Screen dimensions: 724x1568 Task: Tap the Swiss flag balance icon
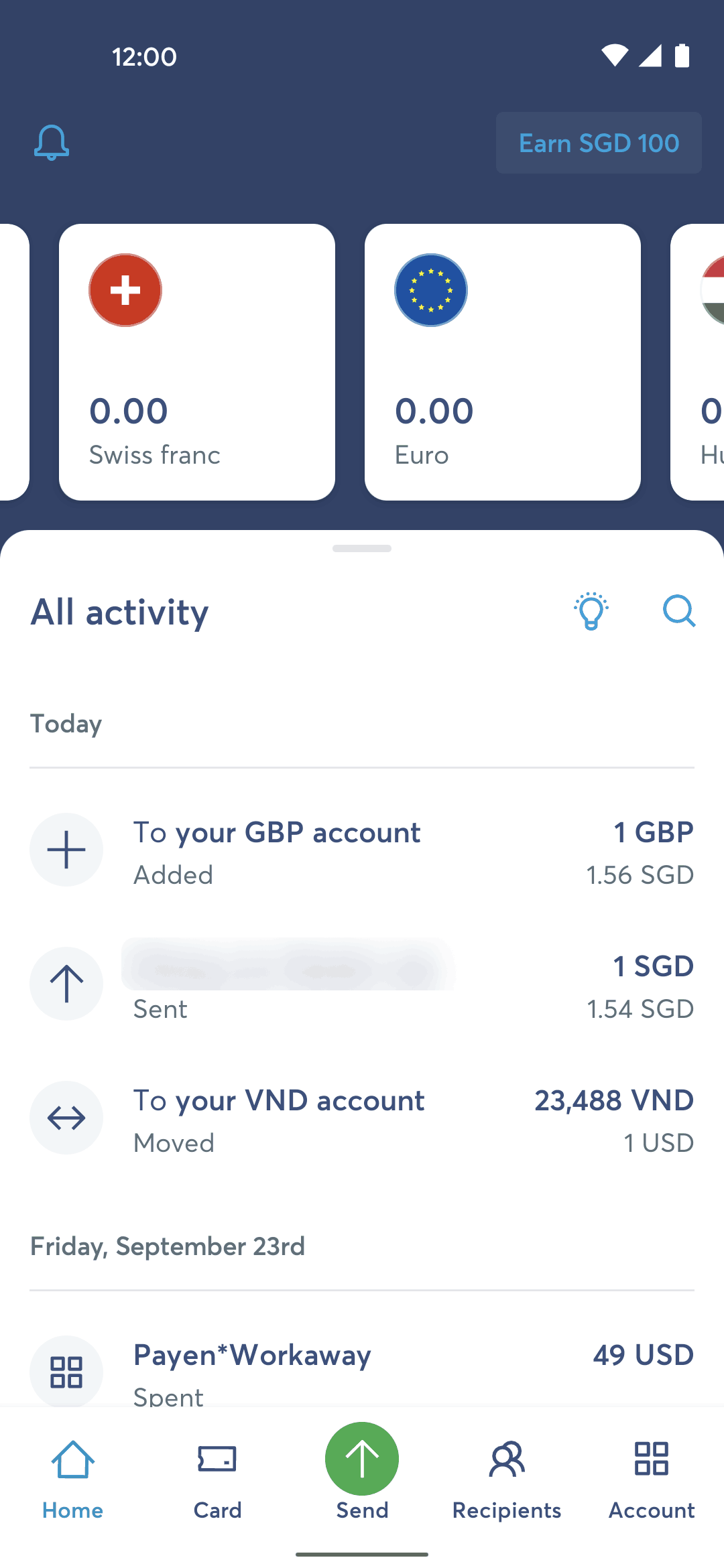point(125,289)
